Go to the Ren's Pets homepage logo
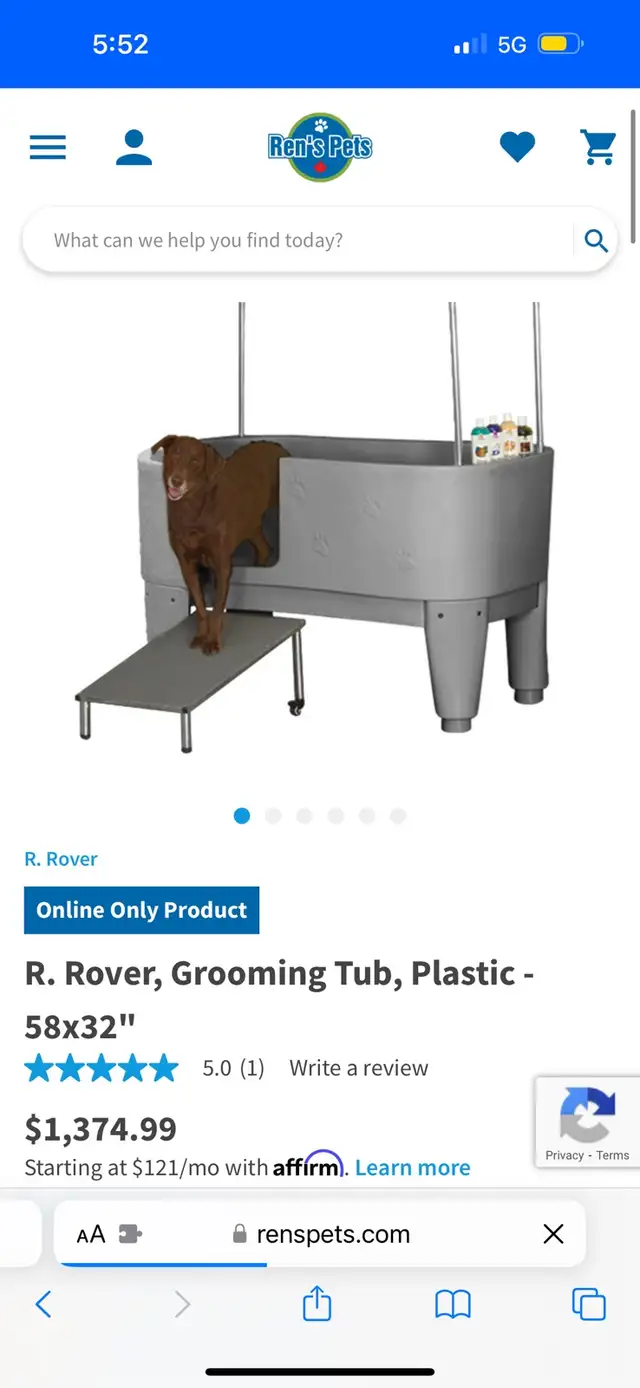This screenshot has width=640, height=1388. tap(320, 147)
